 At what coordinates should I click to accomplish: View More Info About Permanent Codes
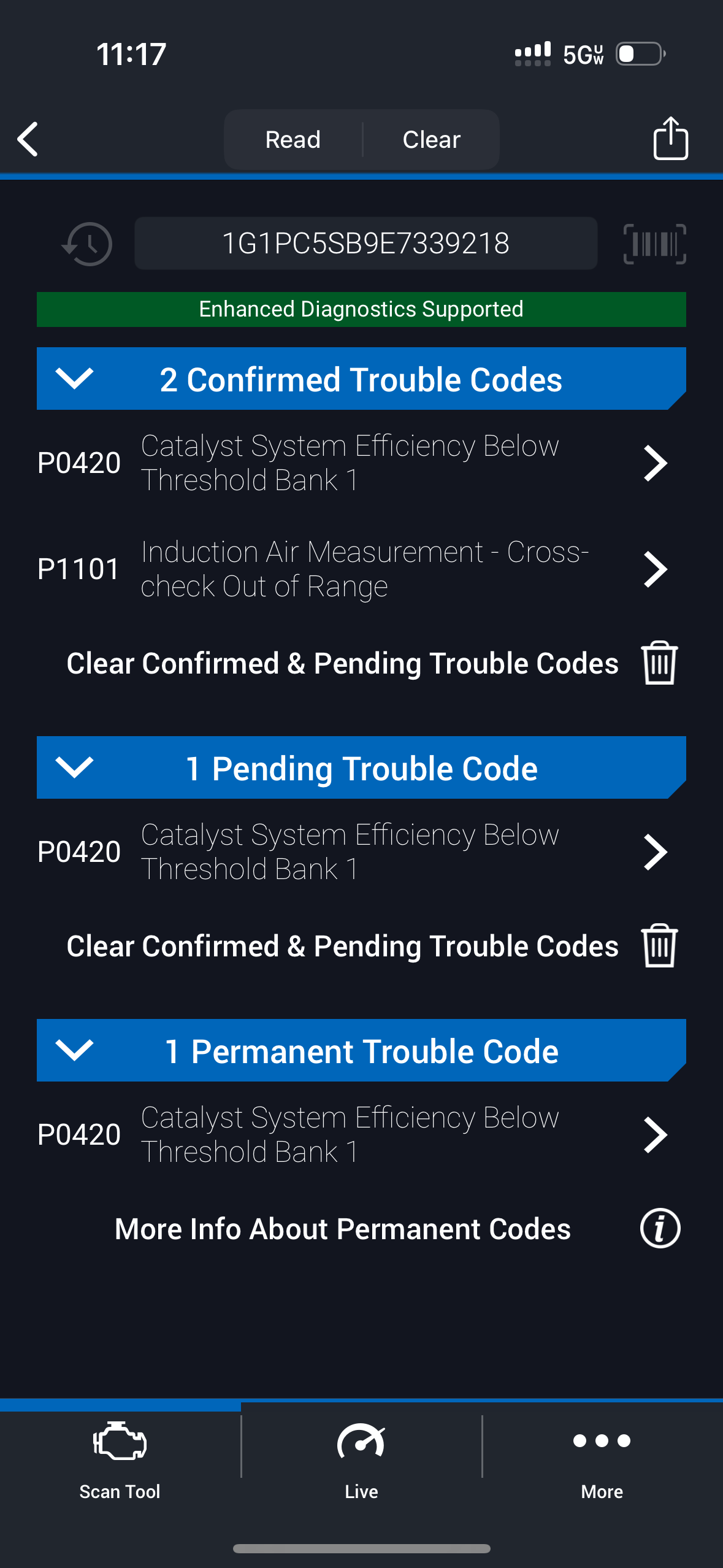[396, 1229]
